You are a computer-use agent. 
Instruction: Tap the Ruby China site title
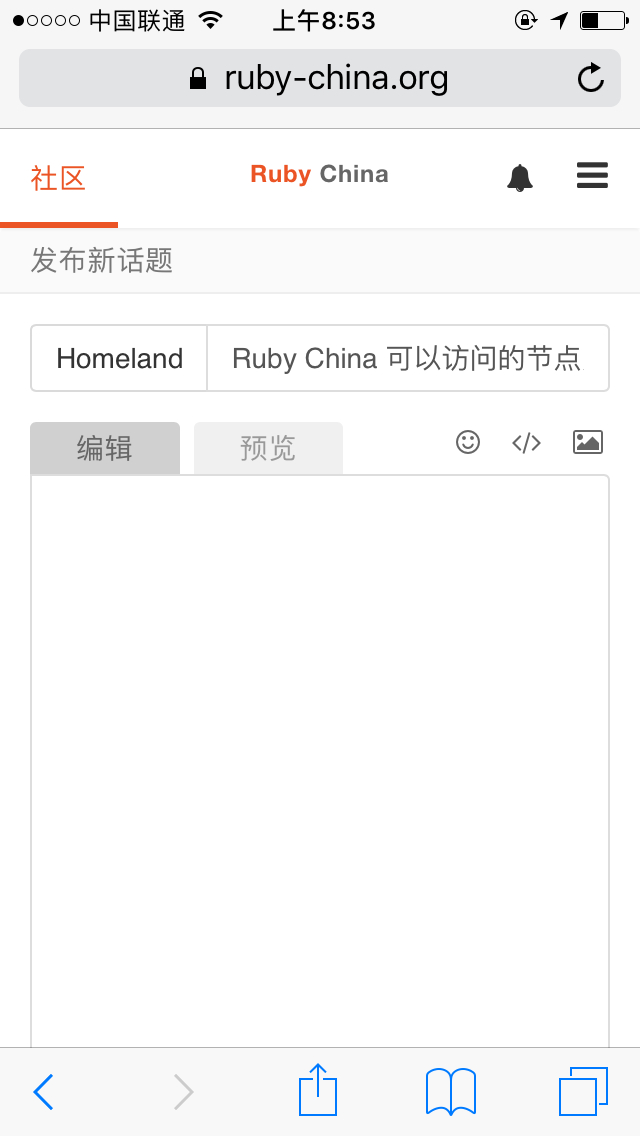319,175
